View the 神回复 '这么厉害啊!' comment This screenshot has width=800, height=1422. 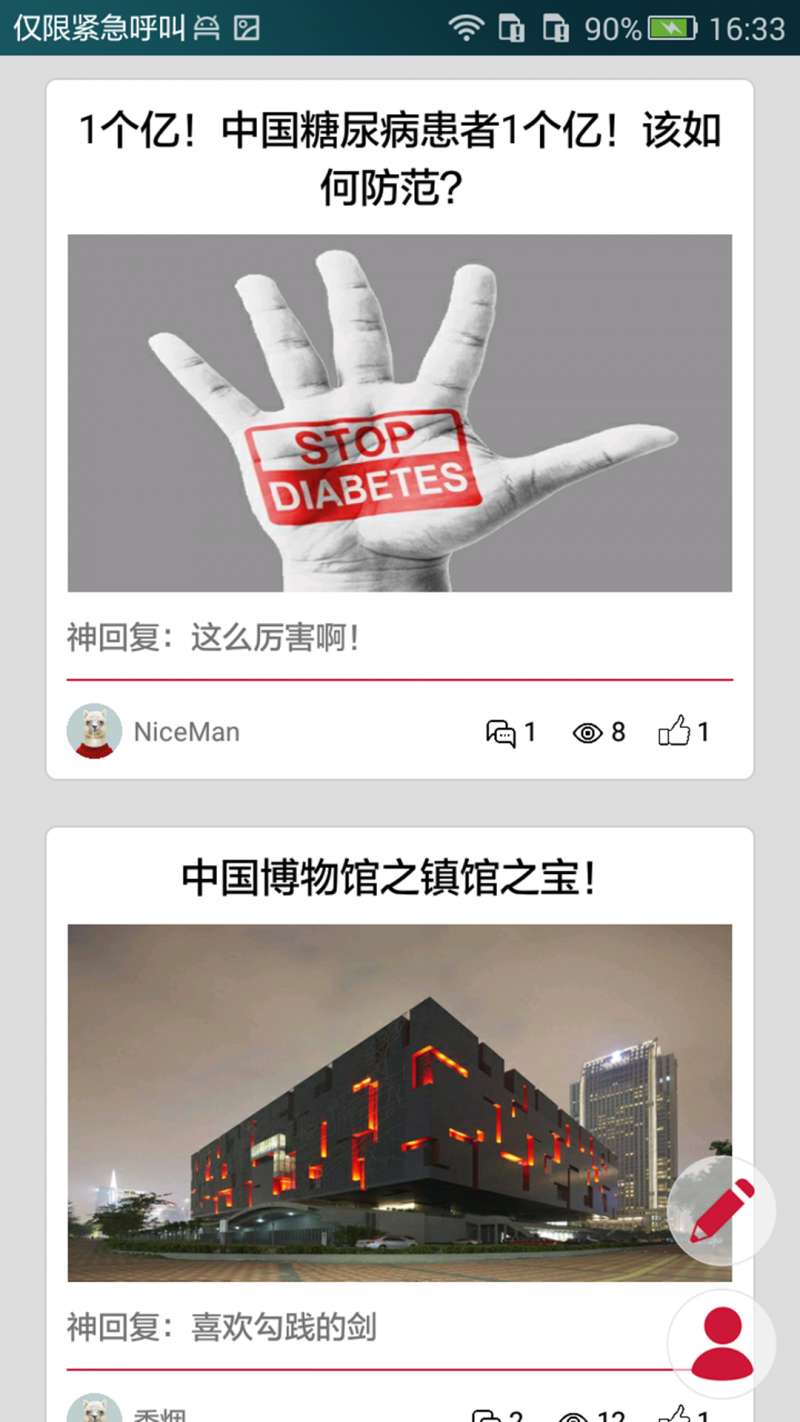(x=213, y=637)
